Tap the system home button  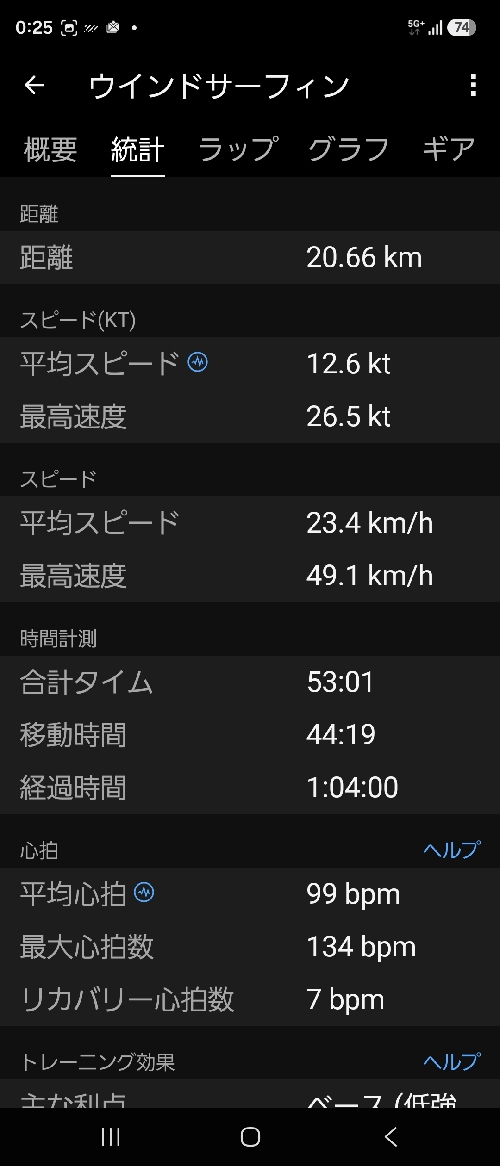click(251, 1136)
